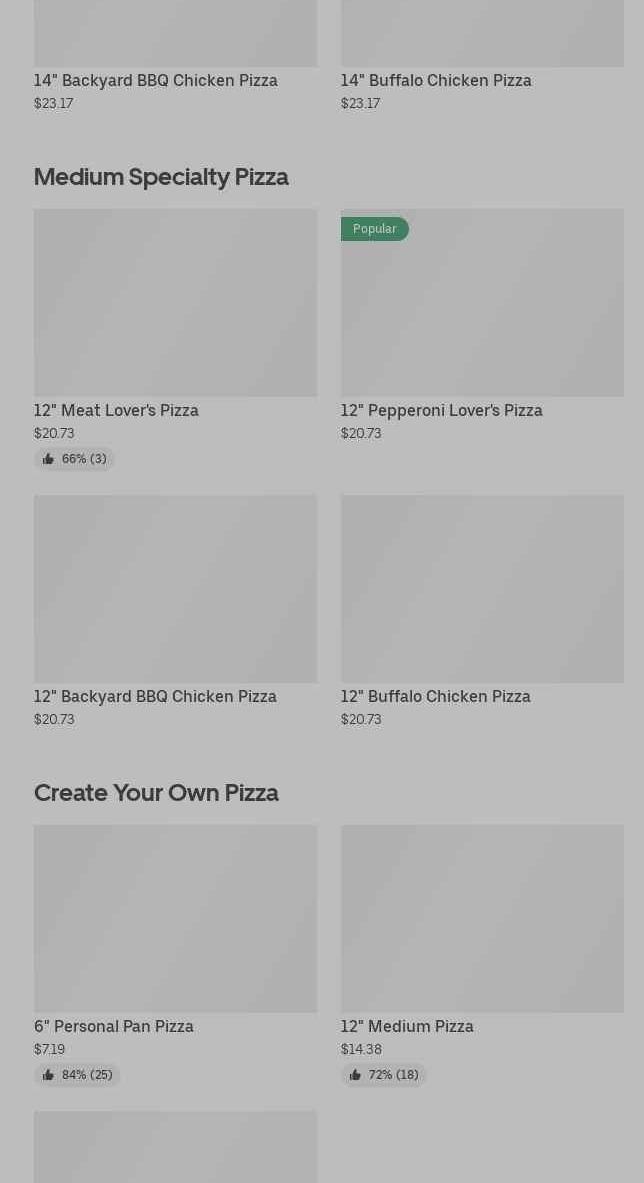Tap the 12" Buffalo Chicken Pizza card
Image resolution: width=644 pixels, height=1183 pixels.
click(482, 589)
